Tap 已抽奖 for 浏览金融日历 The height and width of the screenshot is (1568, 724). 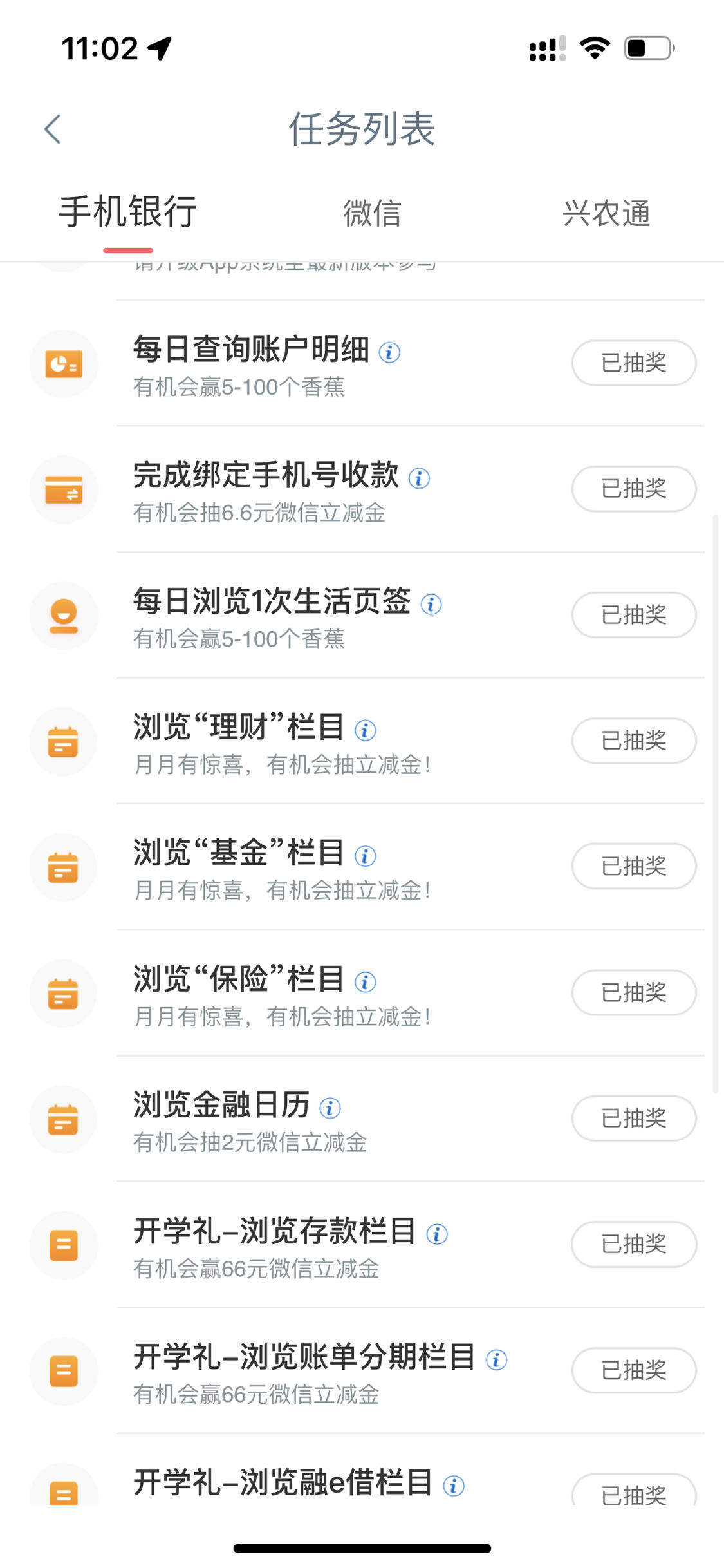point(634,1119)
